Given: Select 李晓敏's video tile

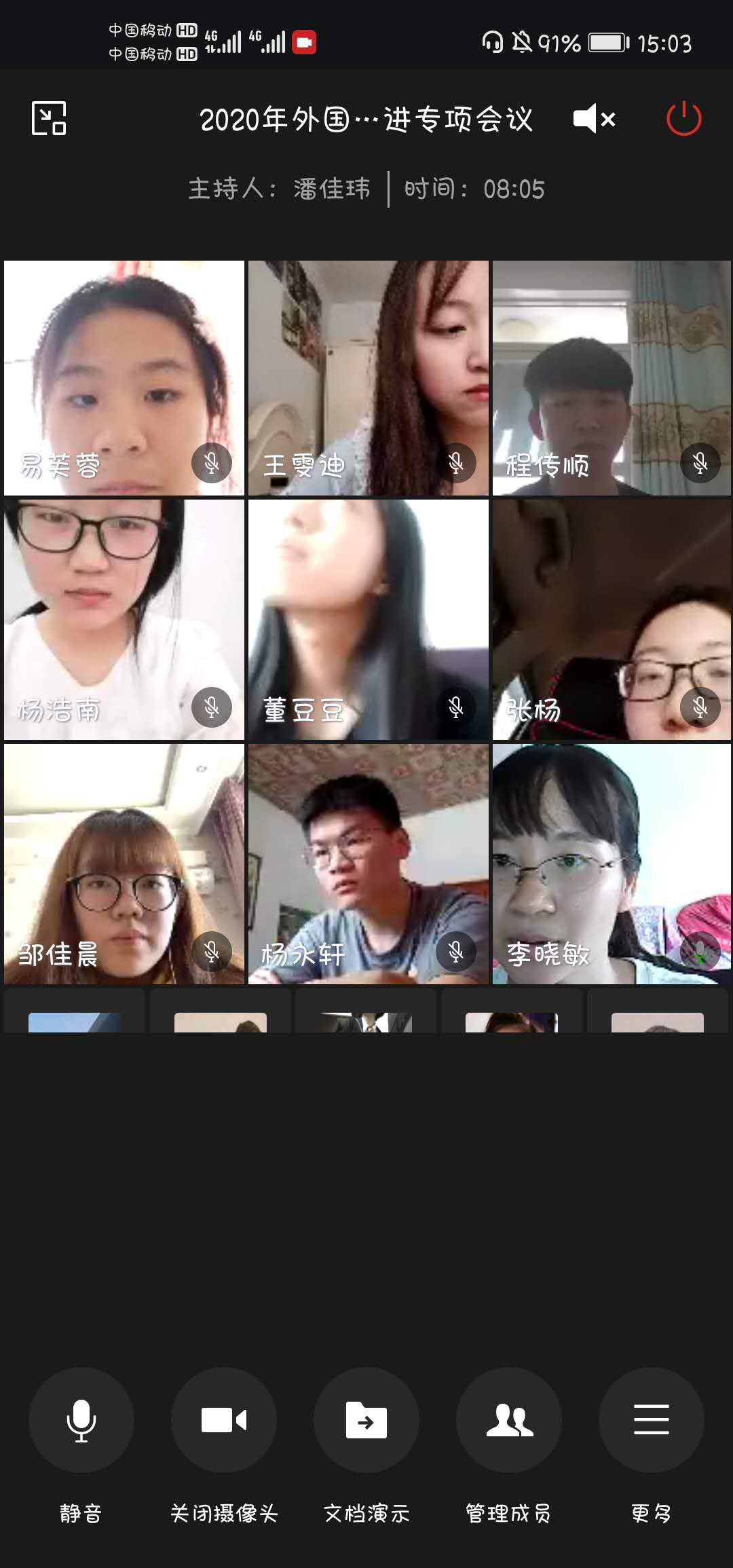Looking at the screenshot, I should [612, 863].
